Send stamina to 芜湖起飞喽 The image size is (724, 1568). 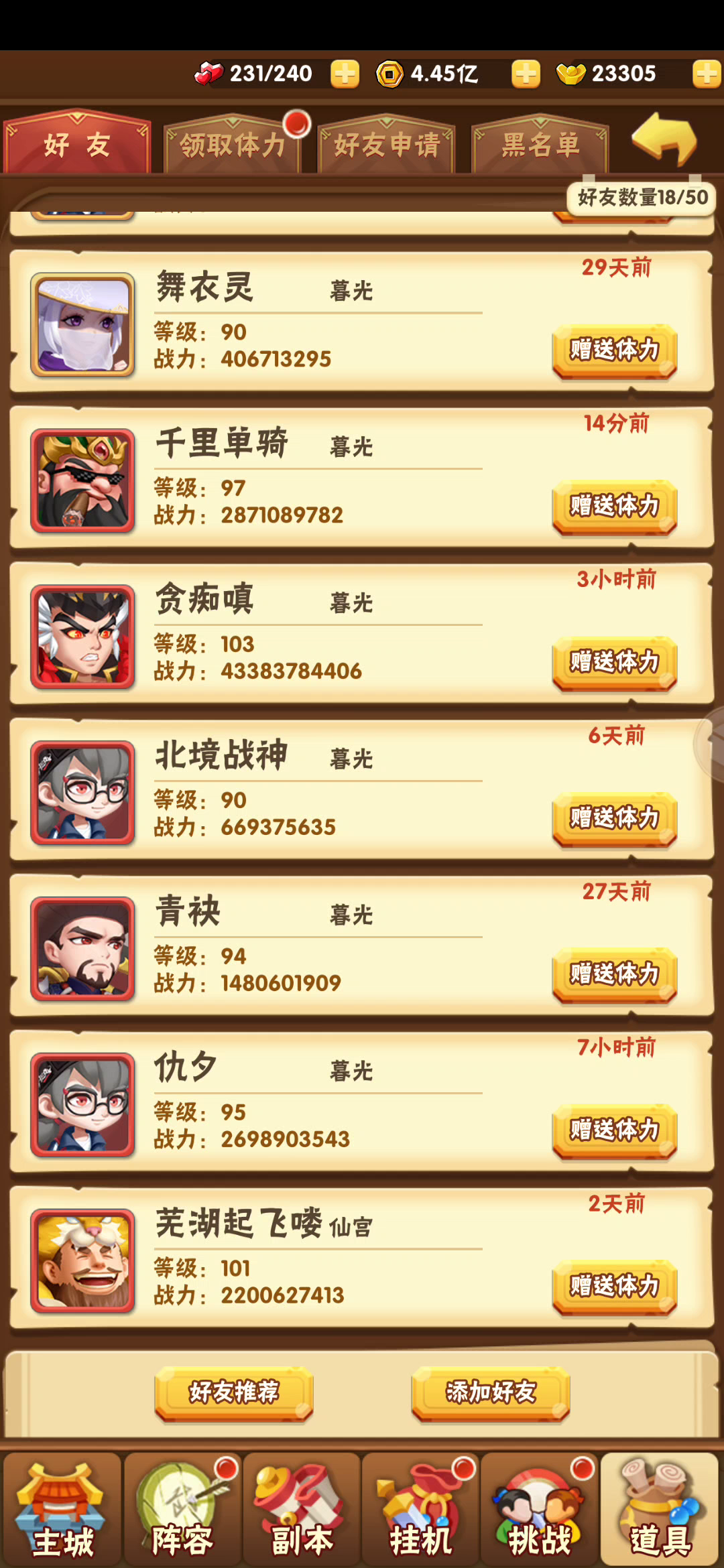coord(615,1287)
